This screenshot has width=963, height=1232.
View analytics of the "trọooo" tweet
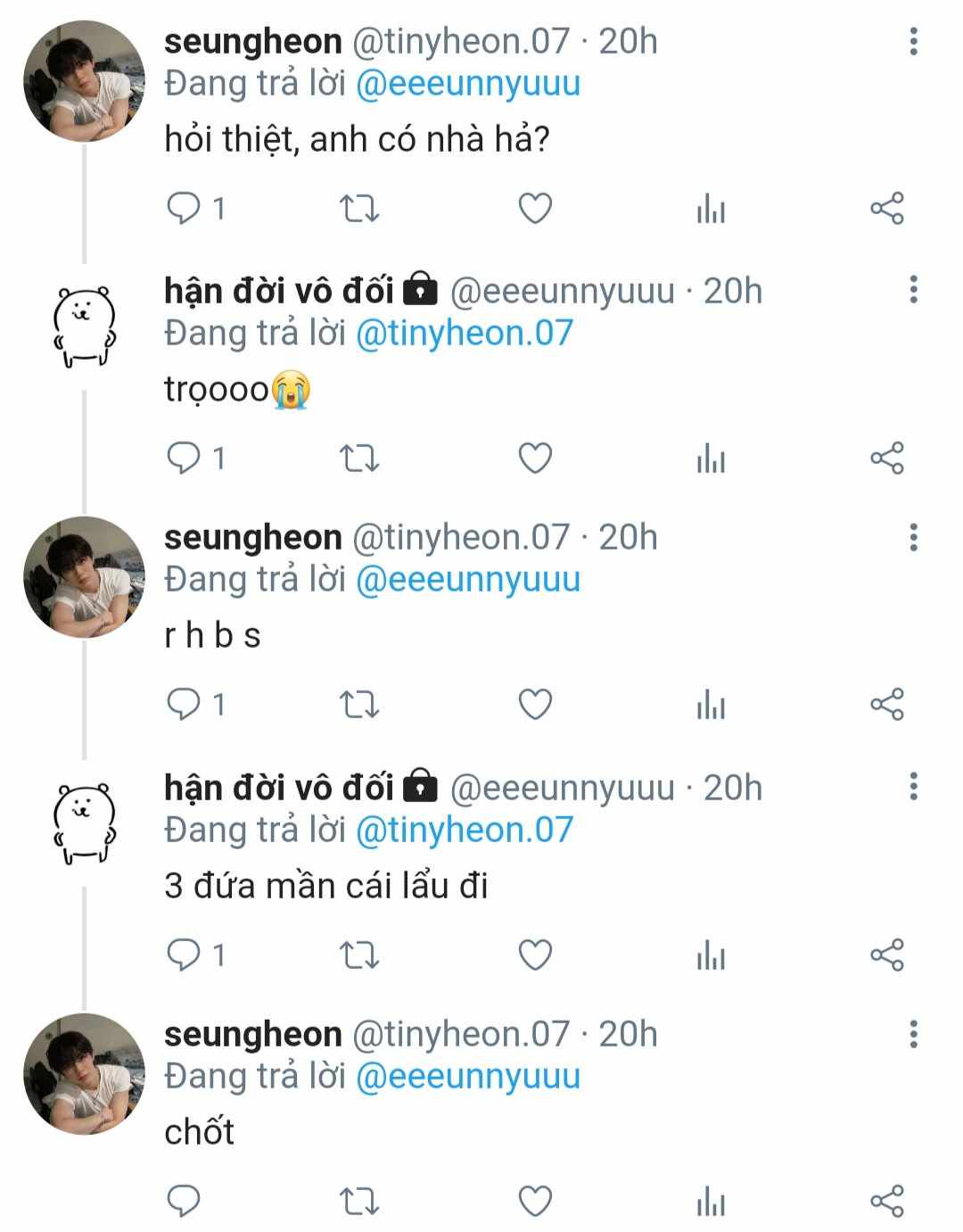click(x=711, y=459)
